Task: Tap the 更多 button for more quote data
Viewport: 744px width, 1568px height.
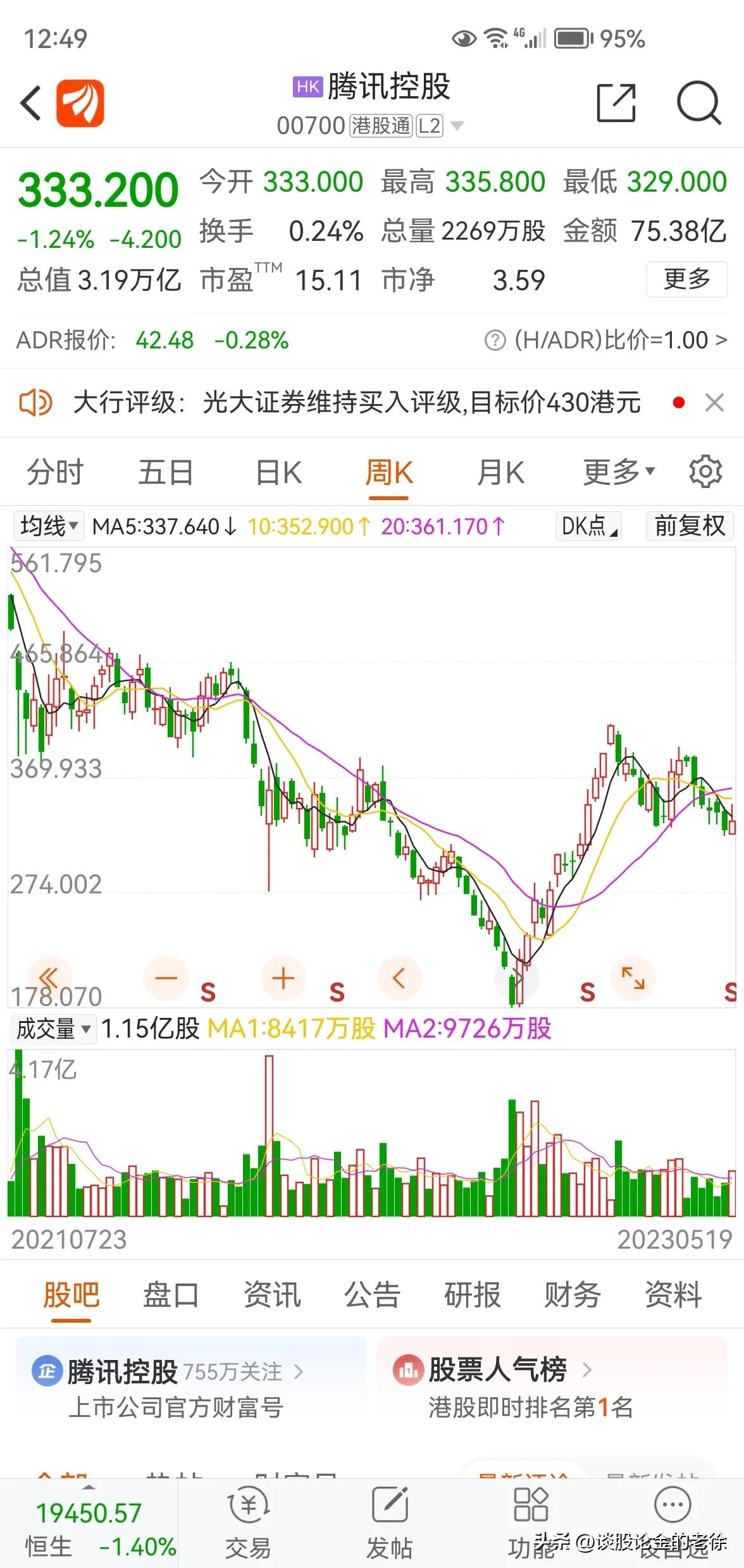Action: point(686,280)
